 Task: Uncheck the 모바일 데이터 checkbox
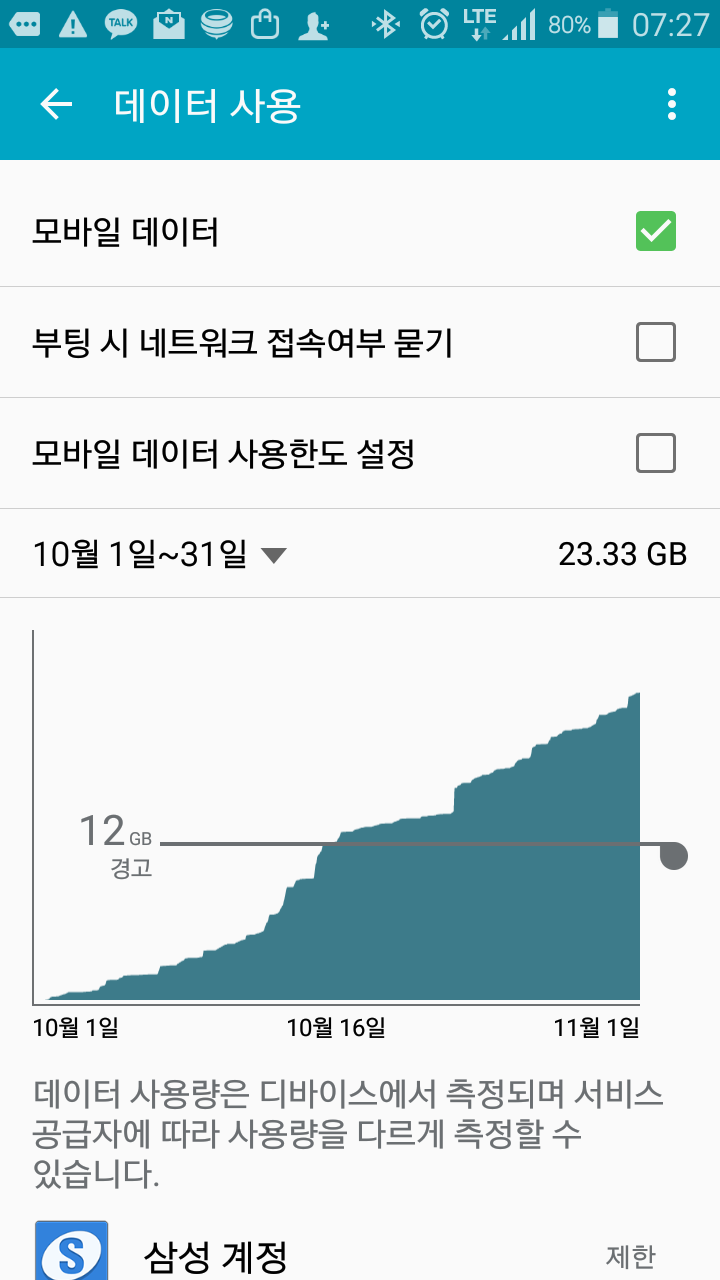[656, 231]
